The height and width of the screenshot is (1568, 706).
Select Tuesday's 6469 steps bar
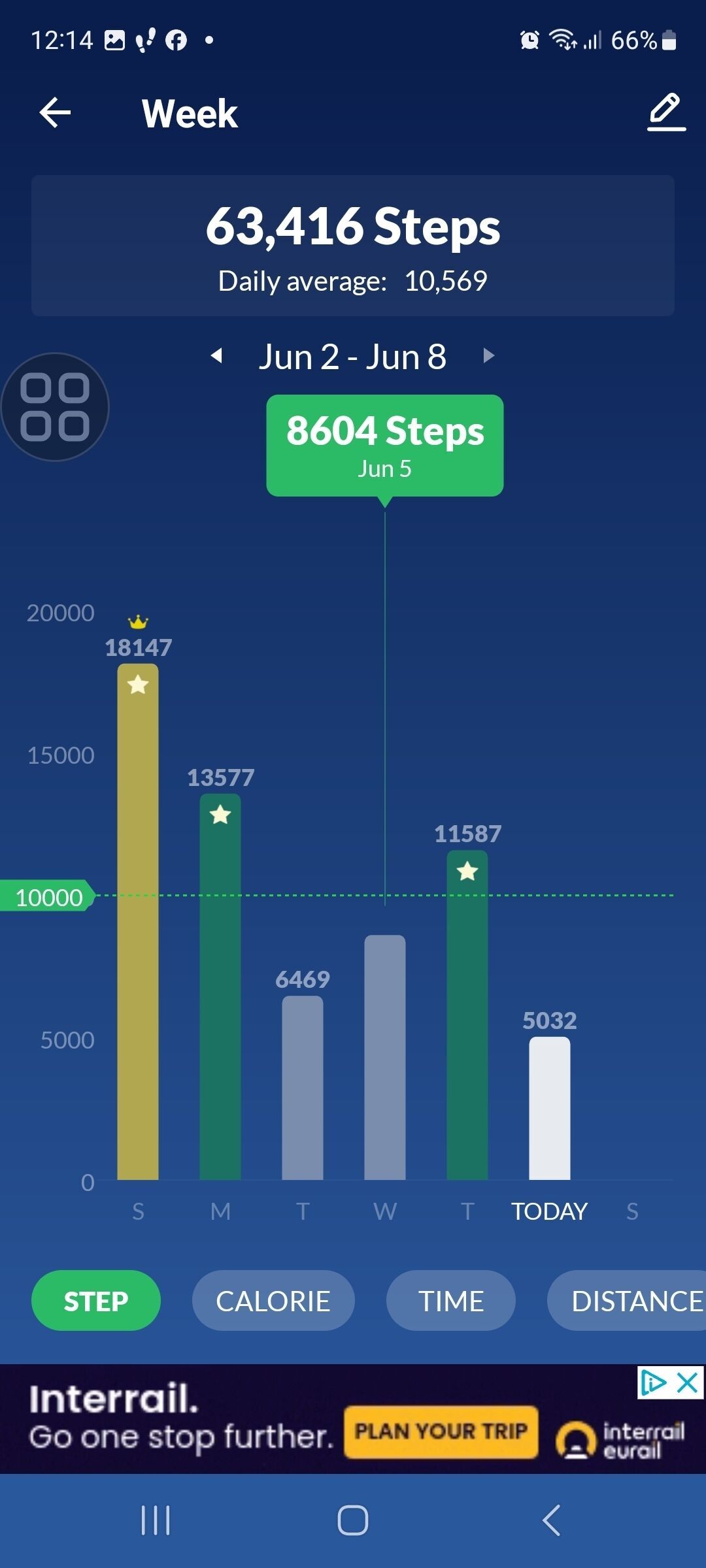pos(303,1088)
